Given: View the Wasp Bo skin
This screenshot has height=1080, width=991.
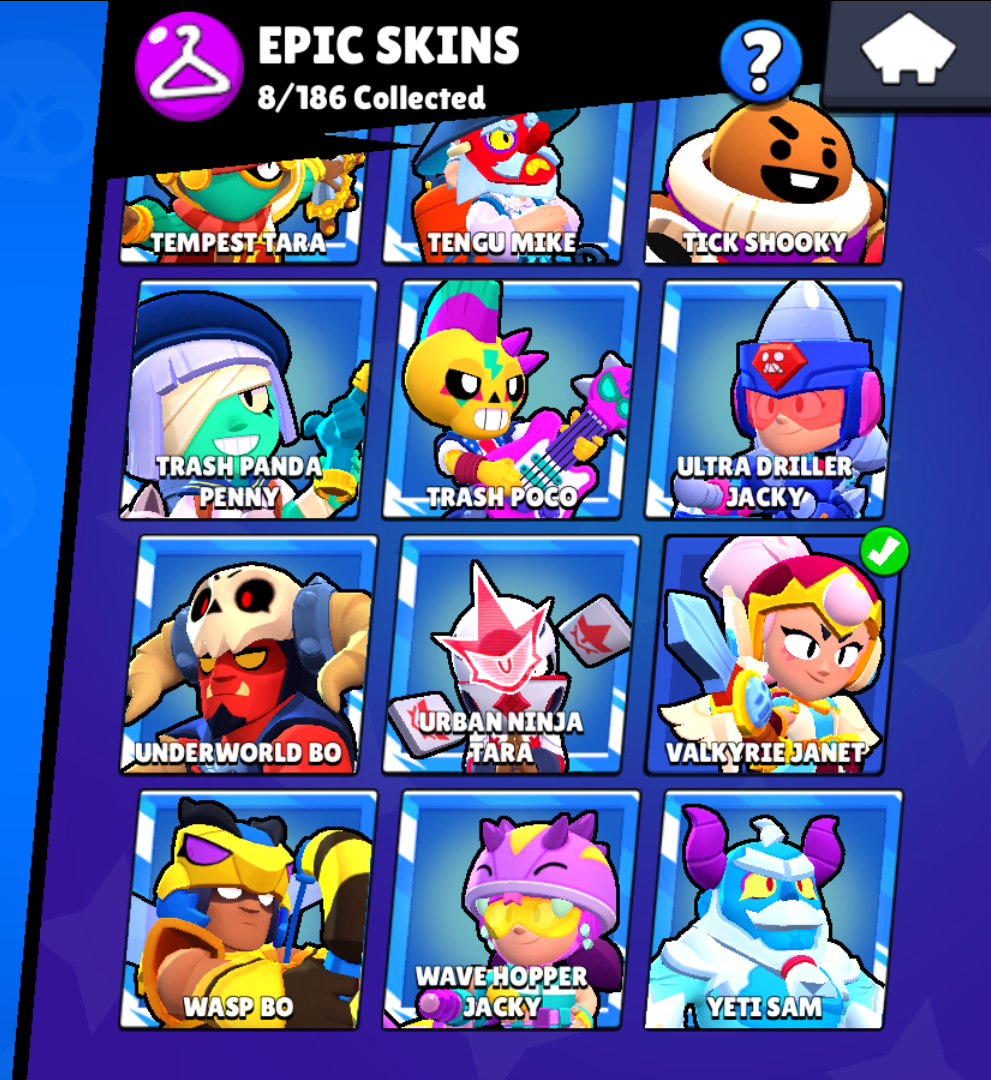Looking at the screenshot, I should pos(249,910).
